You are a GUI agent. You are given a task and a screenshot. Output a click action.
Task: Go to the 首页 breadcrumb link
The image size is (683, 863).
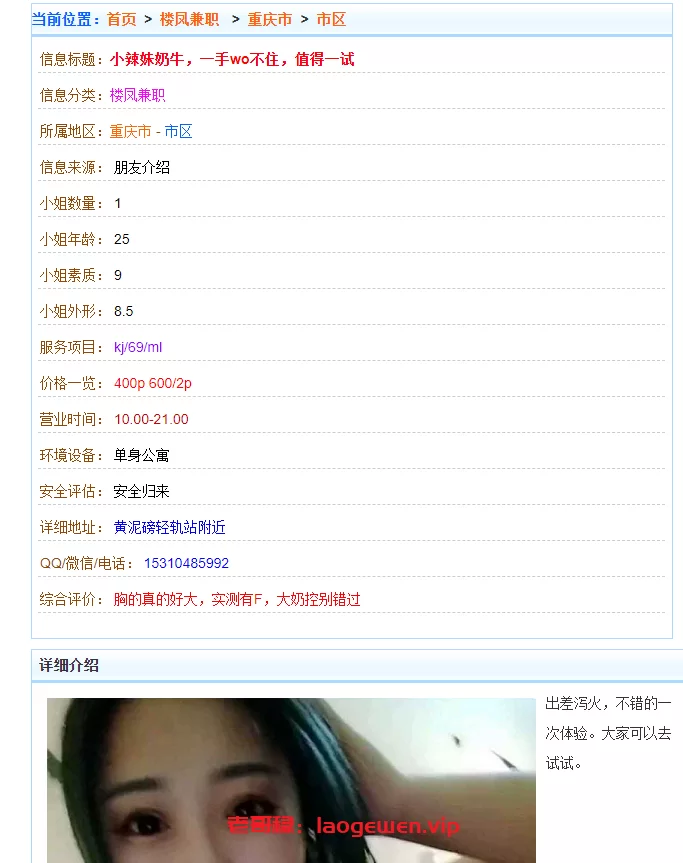(x=121, y=19)
